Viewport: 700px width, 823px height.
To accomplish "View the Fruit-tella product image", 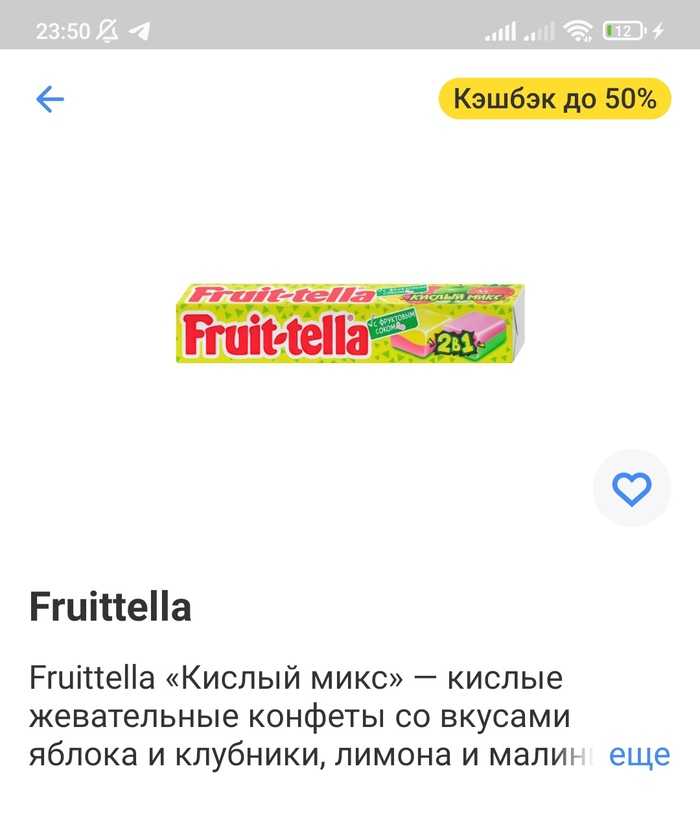I will [350, 322].
